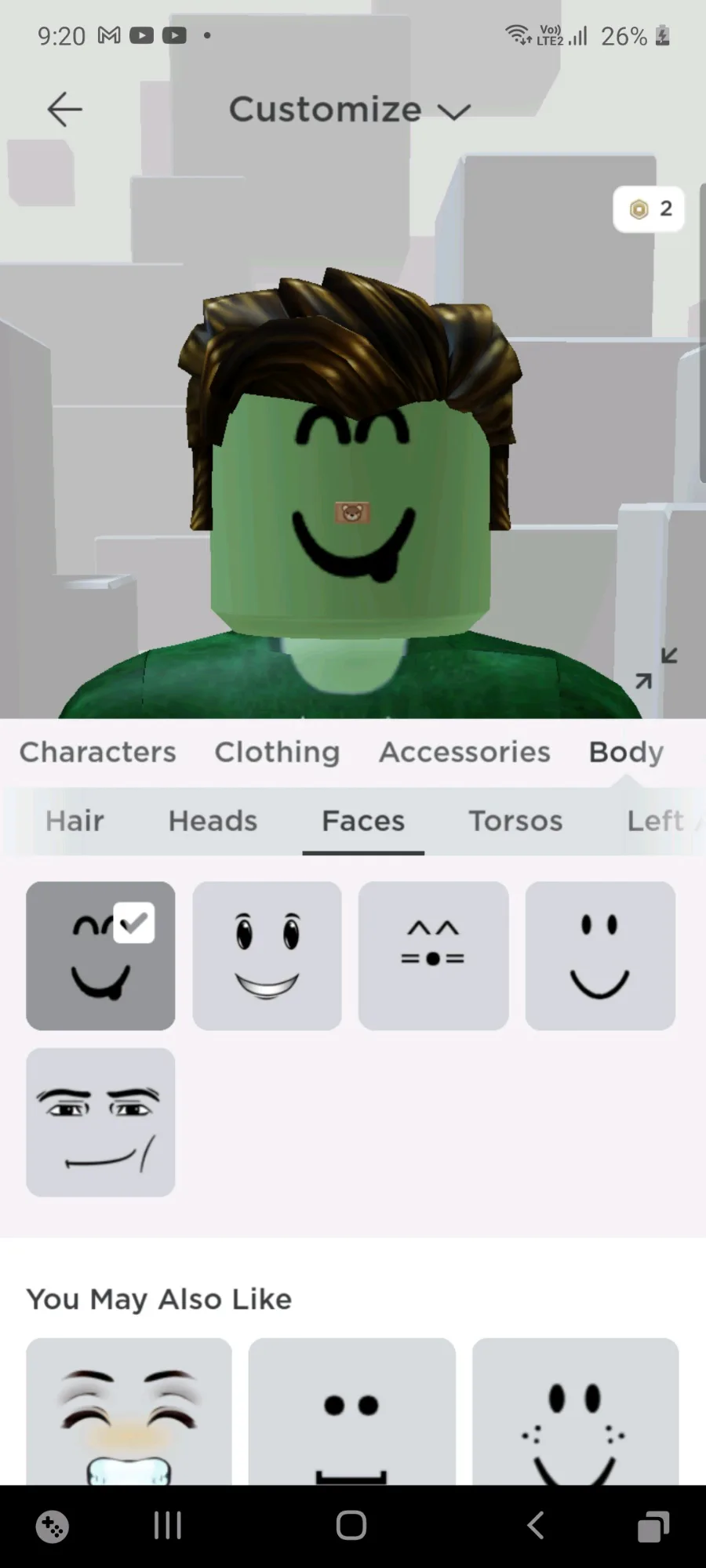Image resolution: width=706 pixels, height=1568 pixels.
Task: Switch to the Clothing tab
Action: tap(277, 752)
